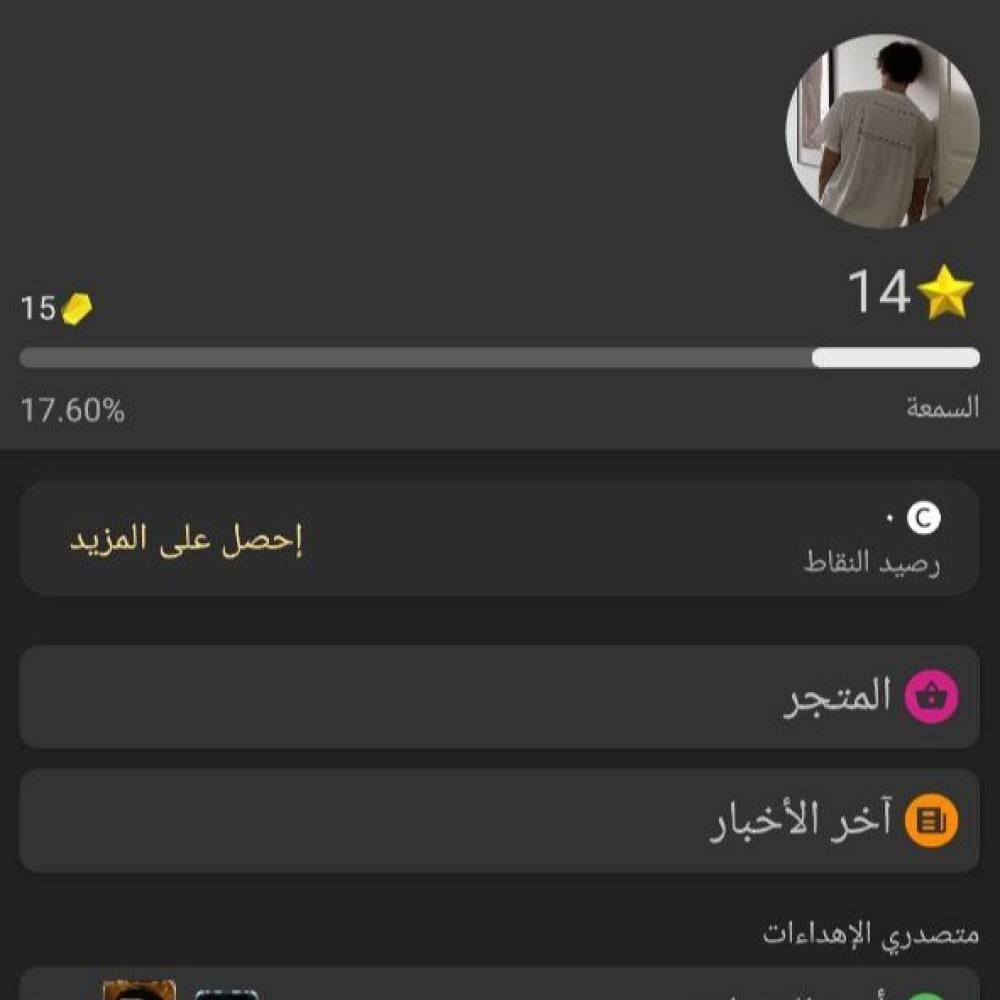Open the المتجر store row
Viewport: 1000px width, 1000px height.
point(500,697)
